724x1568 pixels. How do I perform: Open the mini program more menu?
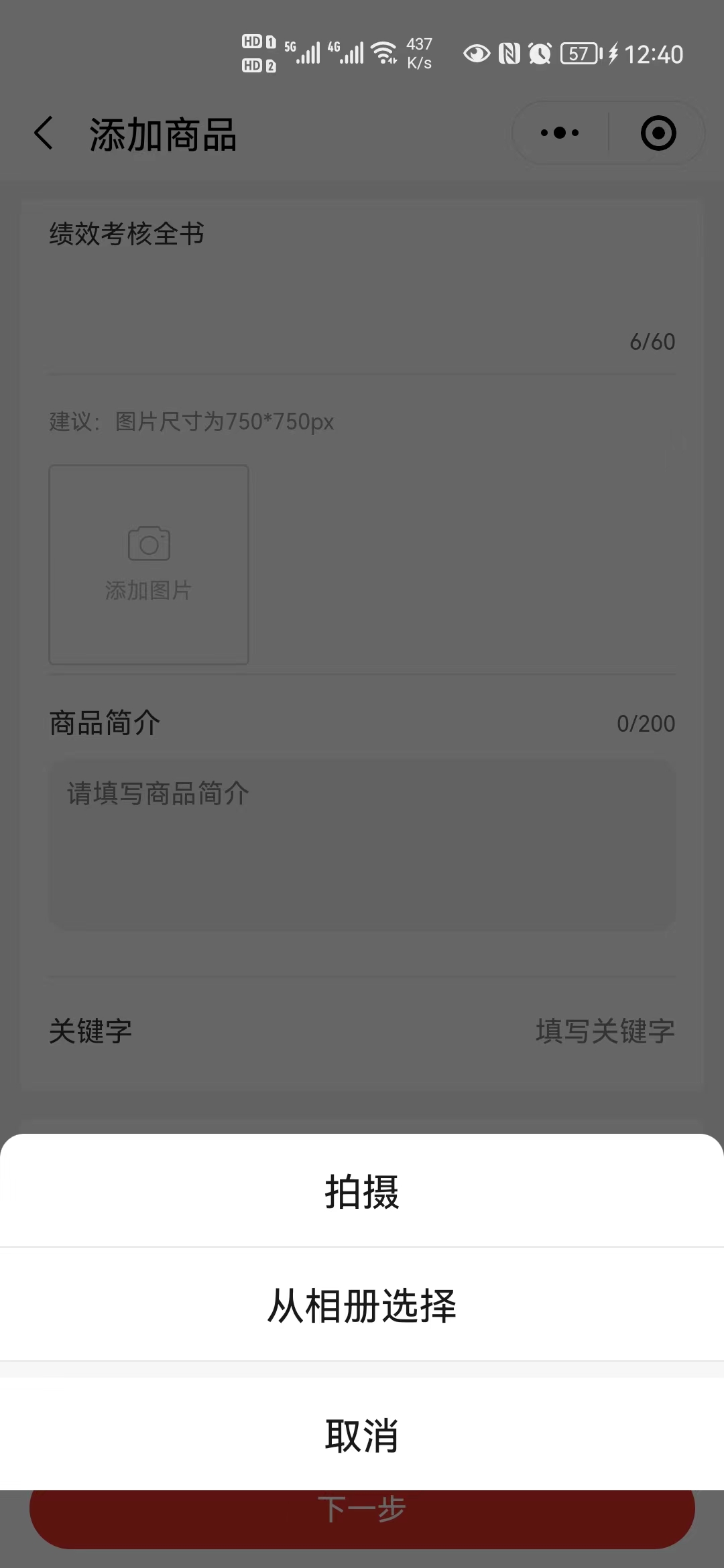coord(560,133)
